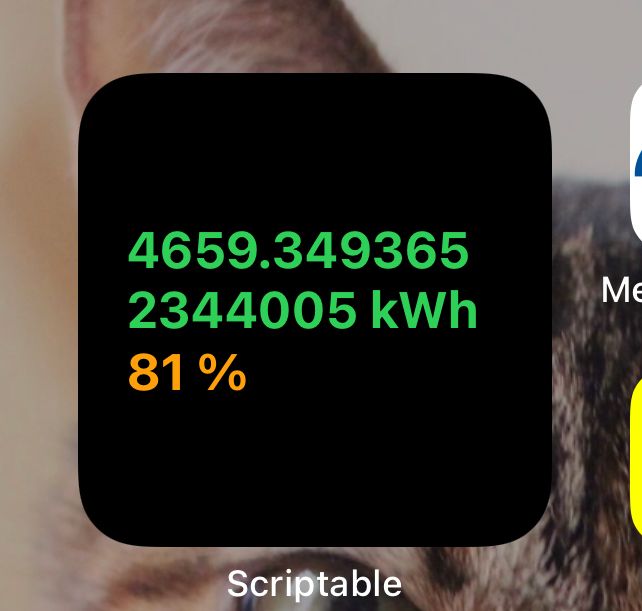Open the app icon labeled Me
The image size is (642, 611).
[635, 165]
